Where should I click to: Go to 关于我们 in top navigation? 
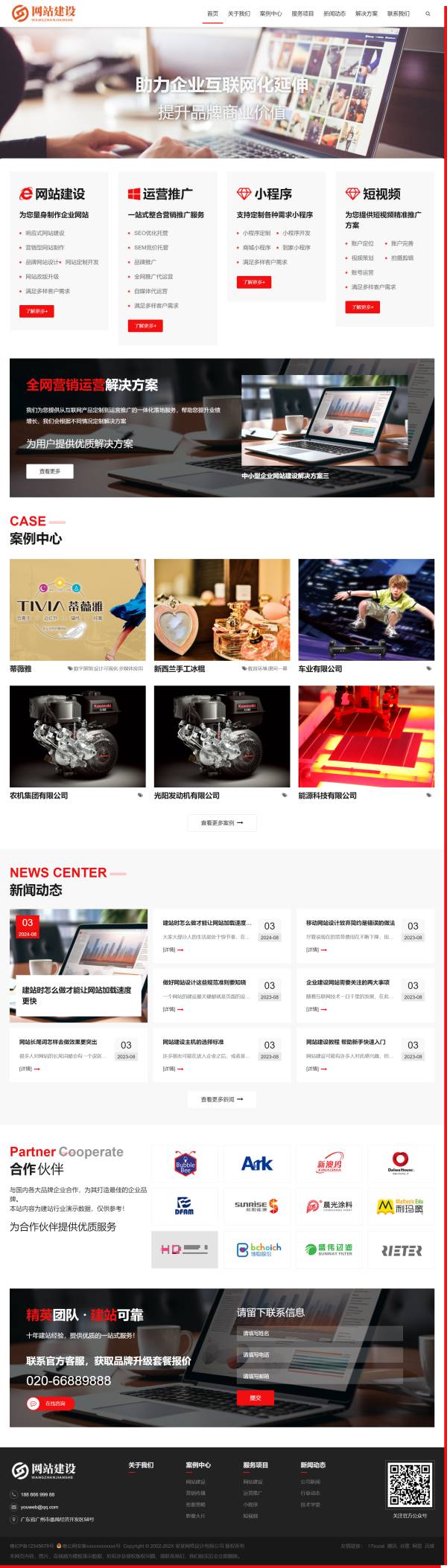point(238,13)
